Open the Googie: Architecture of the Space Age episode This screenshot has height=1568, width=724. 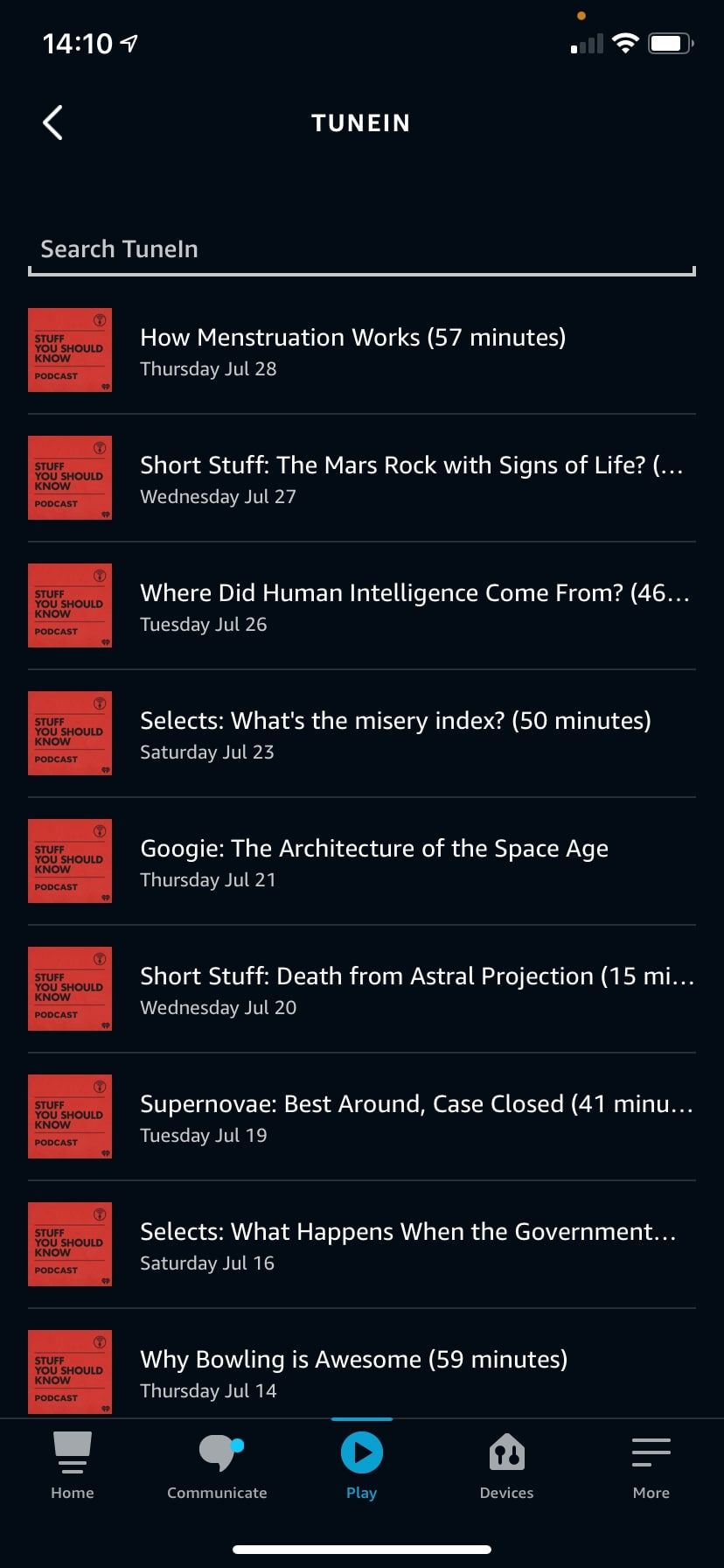(374, 848)
